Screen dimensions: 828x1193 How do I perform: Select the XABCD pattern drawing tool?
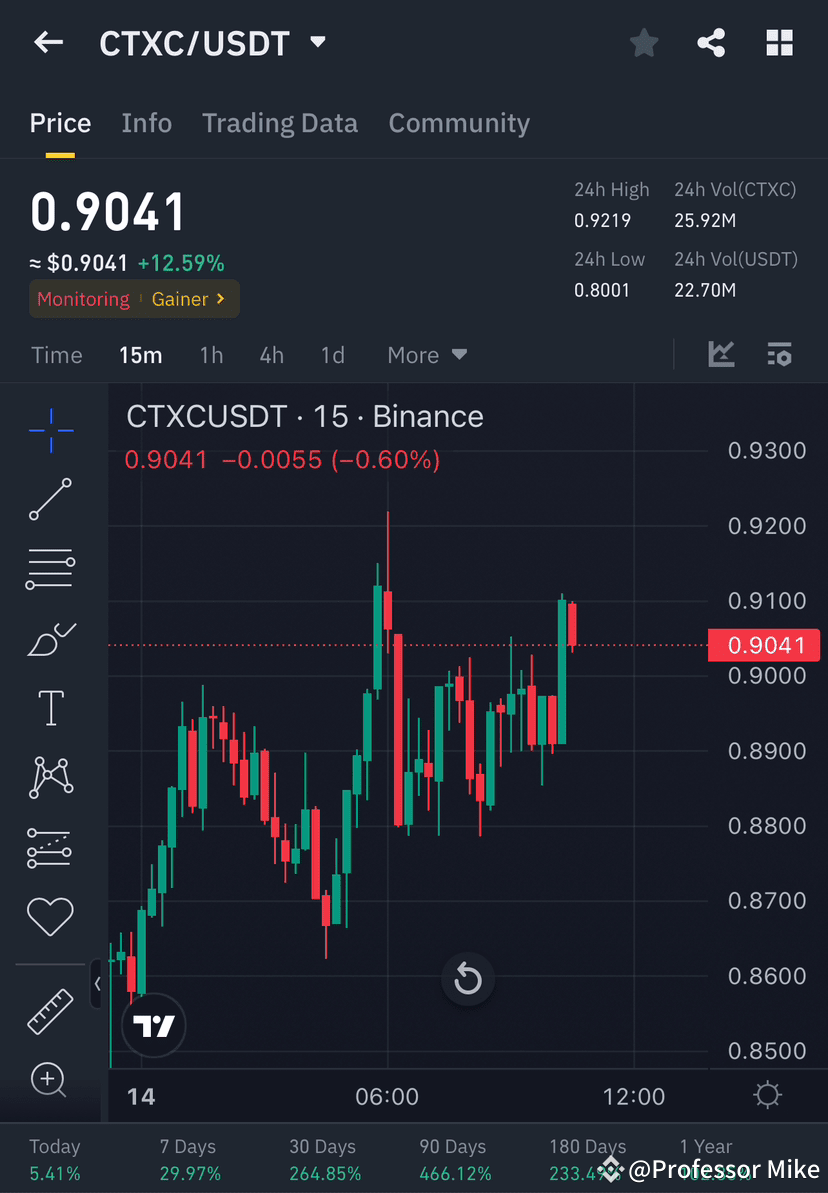pyautogui.click(x=50, y=777)
